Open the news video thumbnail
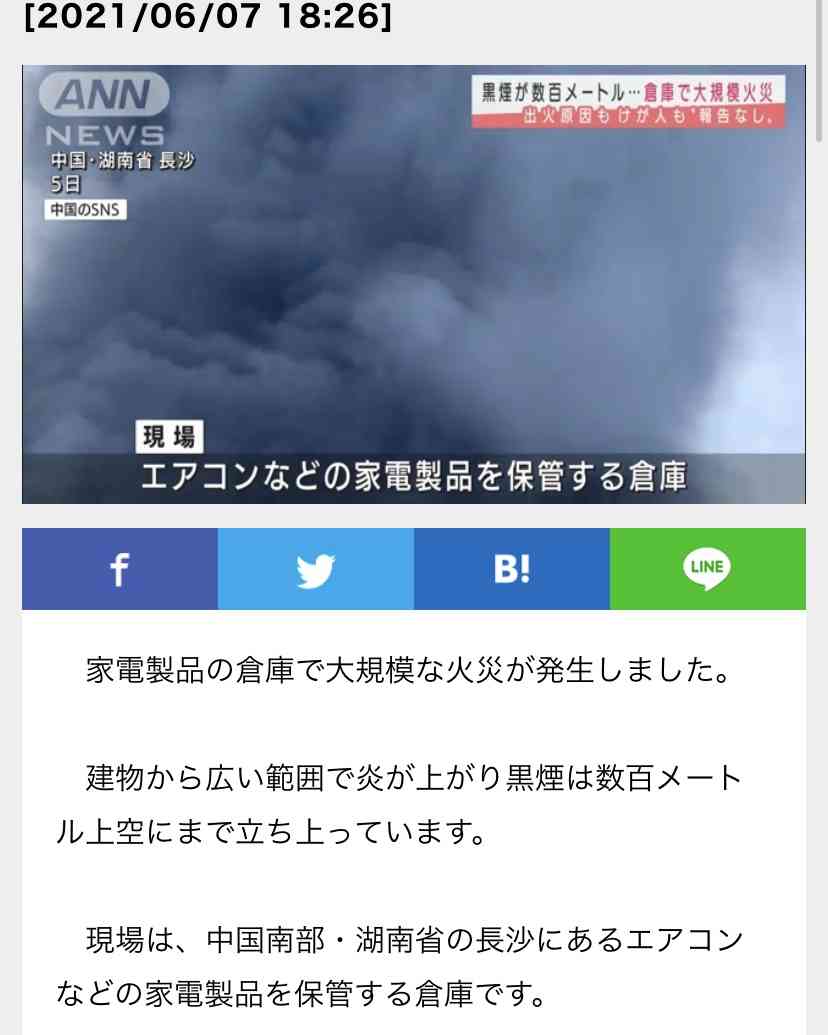Image resolution: width=828 pixels, height=1035 pixels. (x=413, y=283)
